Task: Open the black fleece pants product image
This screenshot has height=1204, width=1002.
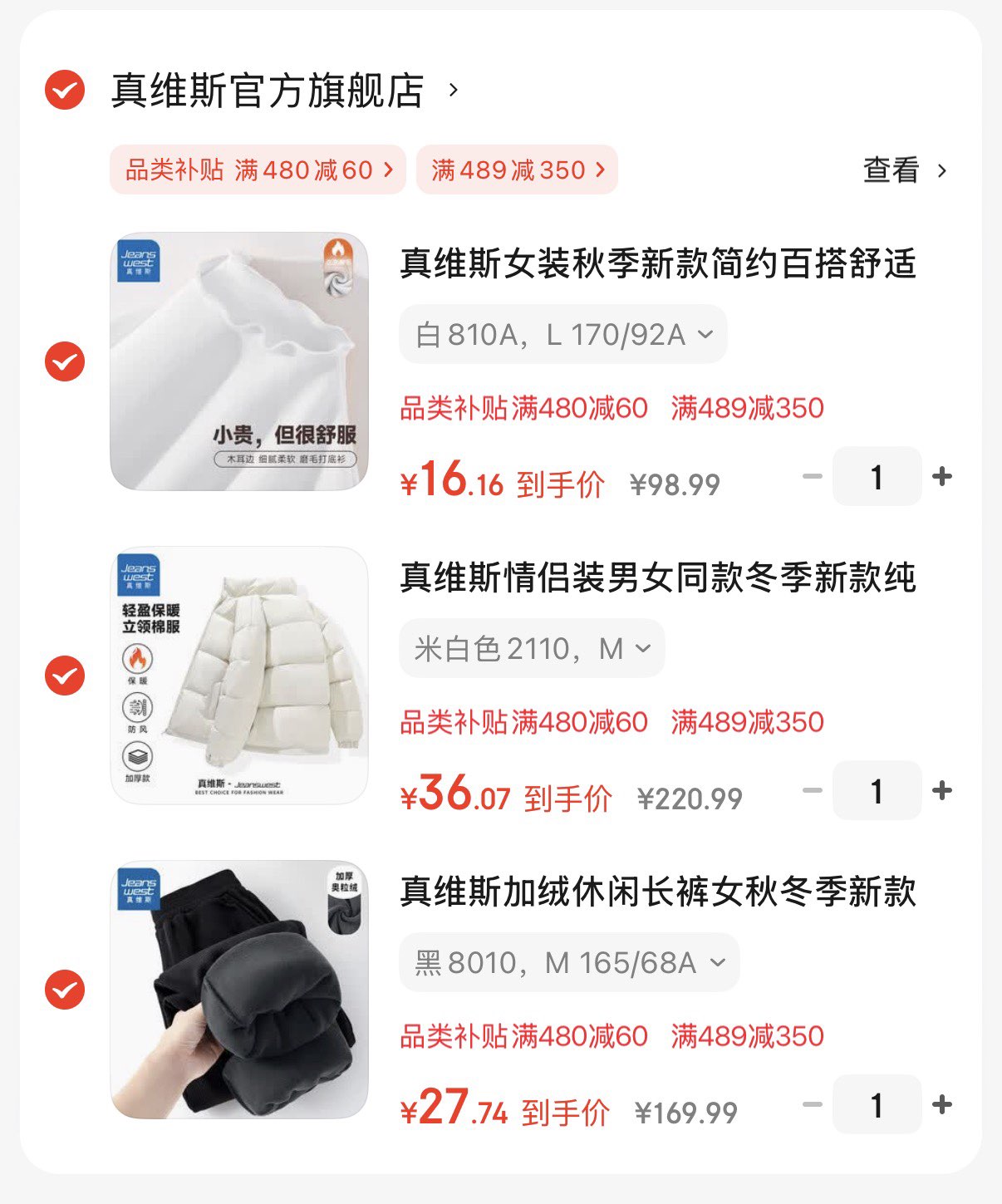Action: (x=239, y=990)
